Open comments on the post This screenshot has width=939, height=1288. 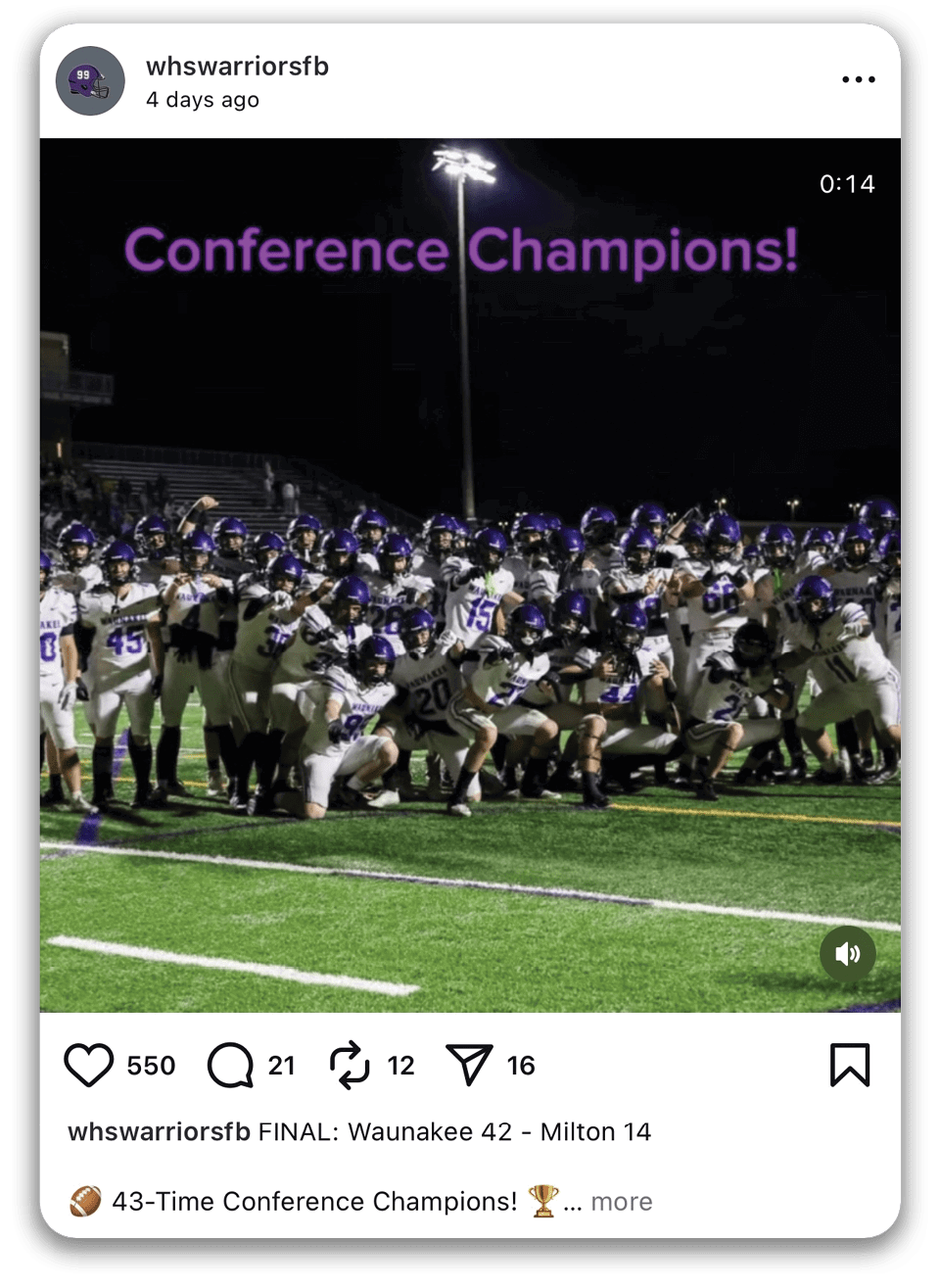coord(230,1066)
